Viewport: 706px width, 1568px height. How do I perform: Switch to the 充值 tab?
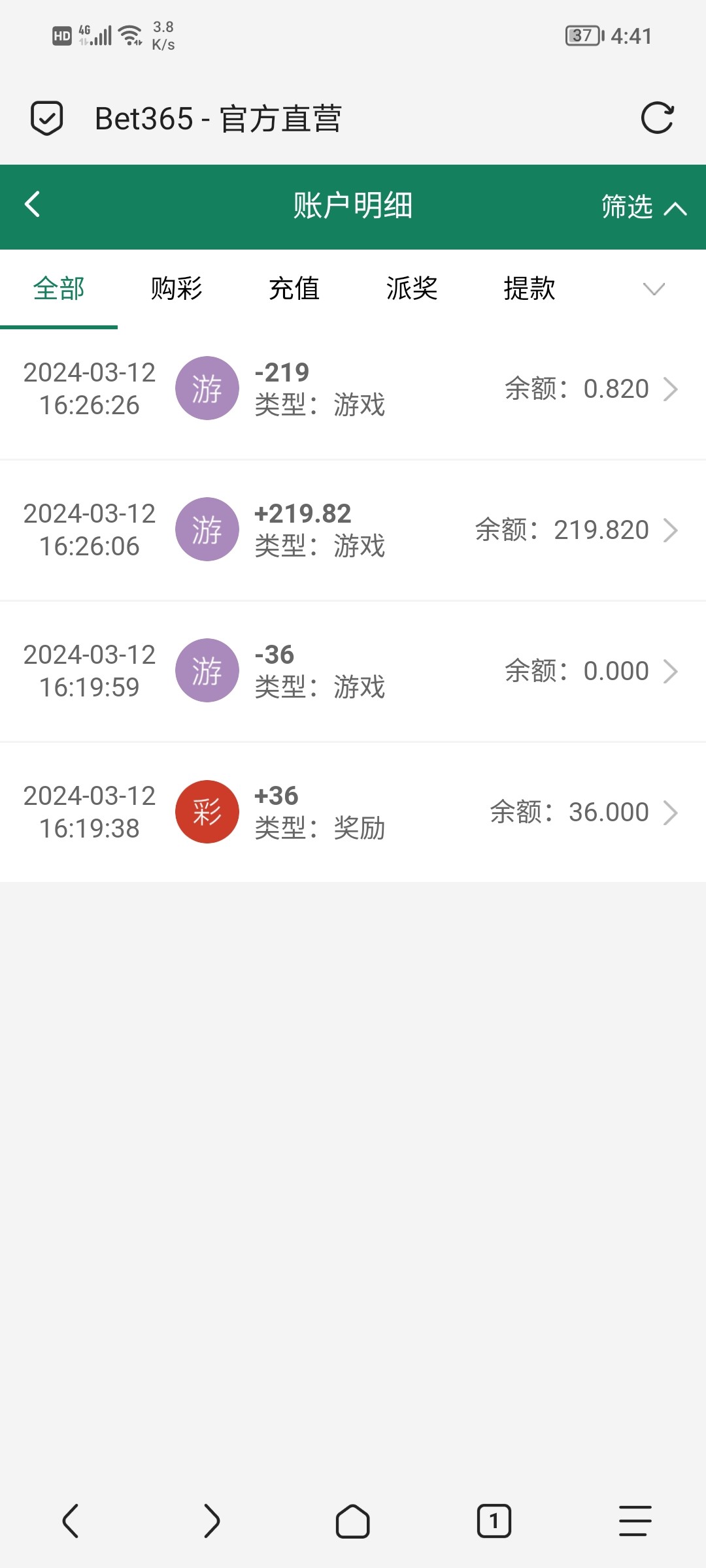(294, 289)
